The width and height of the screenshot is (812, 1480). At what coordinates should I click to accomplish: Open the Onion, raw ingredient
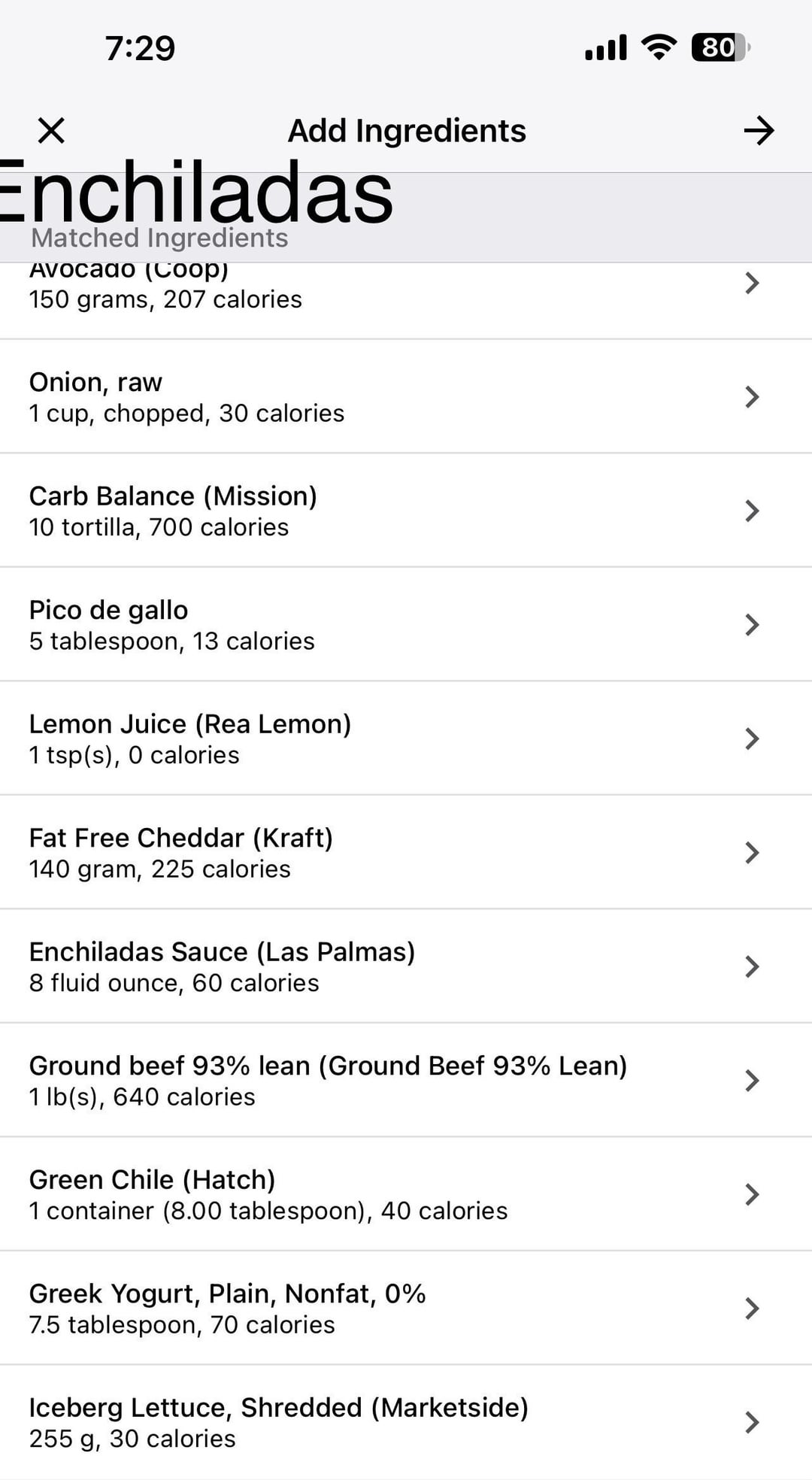tap(406, 396)
